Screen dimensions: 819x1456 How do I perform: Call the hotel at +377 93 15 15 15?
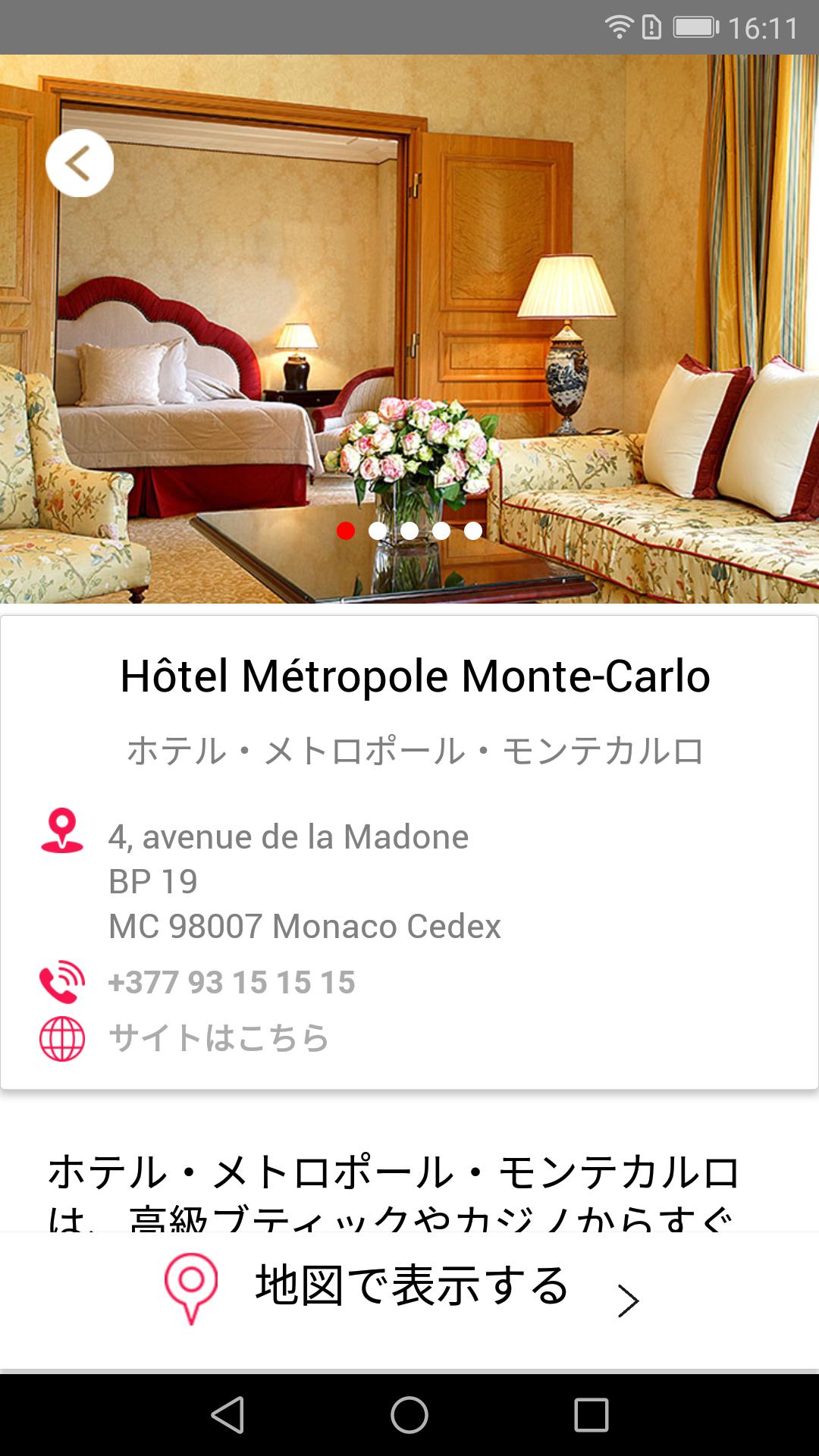coord(231,982)
